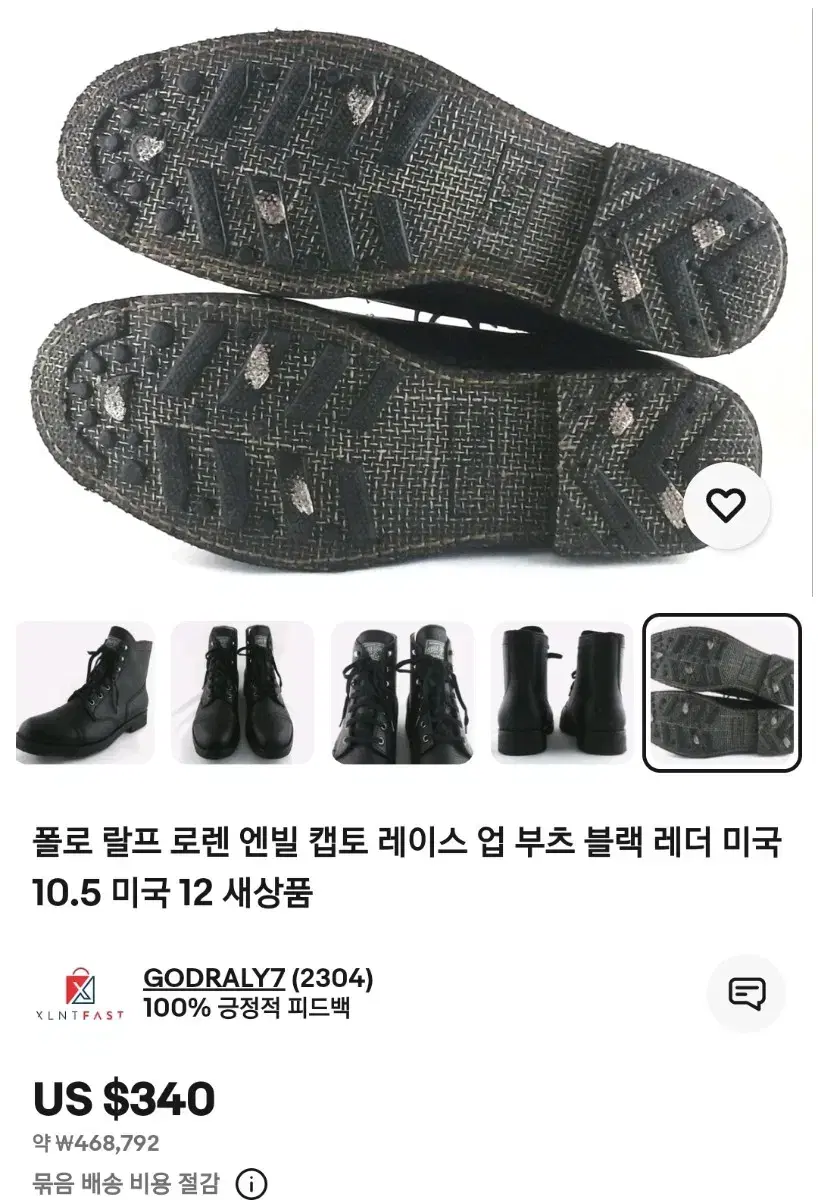Click the XLNT FAST shopping bag logo
This screenshot has height=1200, width=818.
79,988
